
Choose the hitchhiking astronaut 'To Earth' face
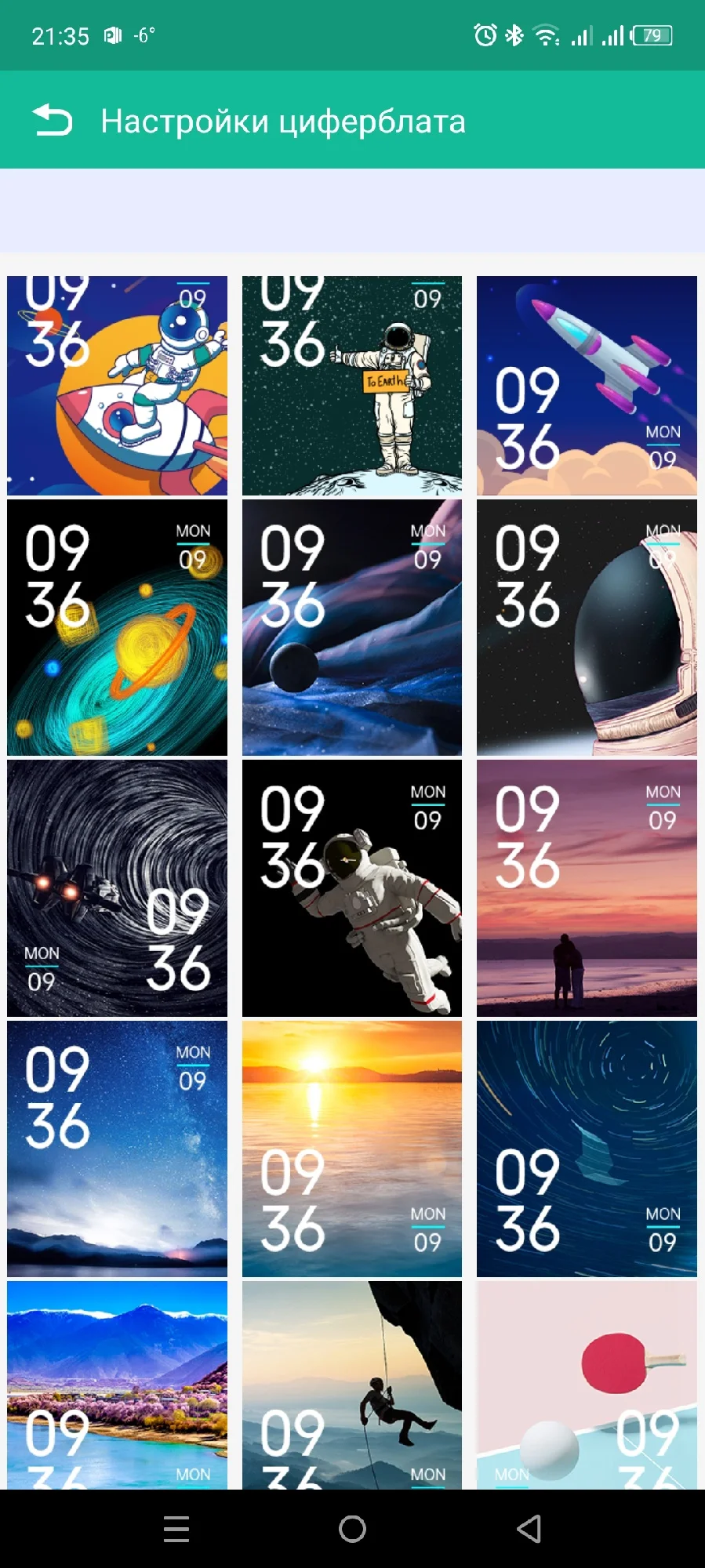[352, 385]
